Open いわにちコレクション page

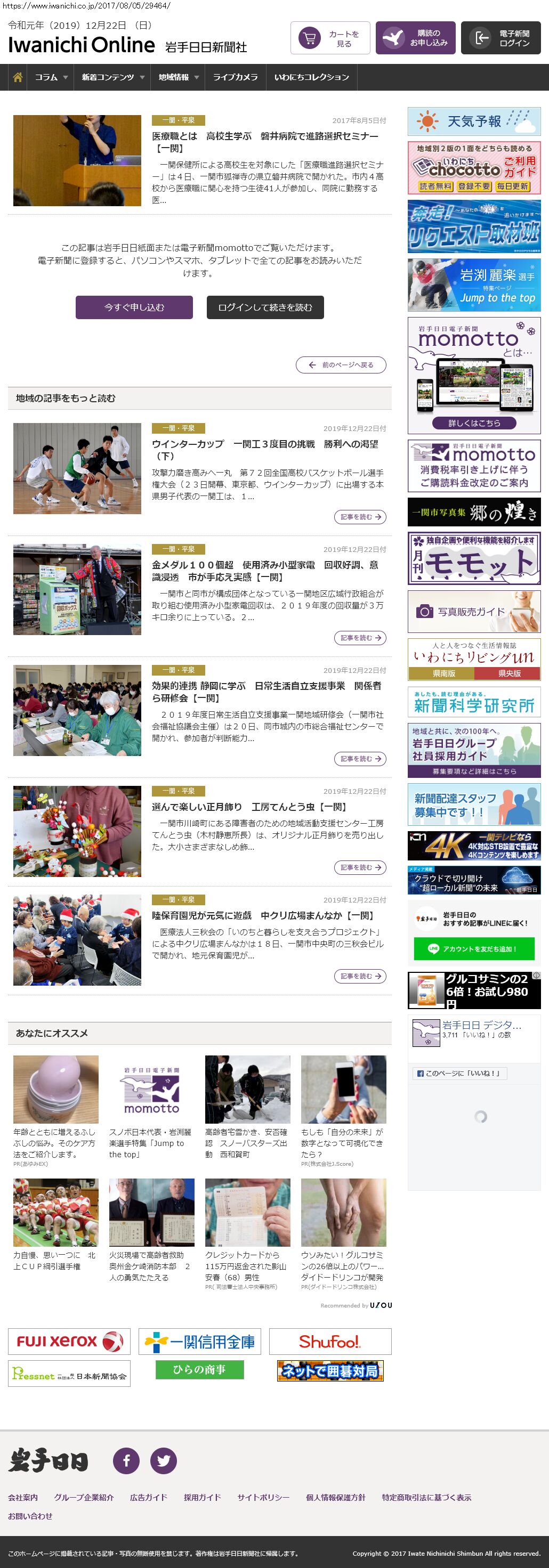(312, 77)
